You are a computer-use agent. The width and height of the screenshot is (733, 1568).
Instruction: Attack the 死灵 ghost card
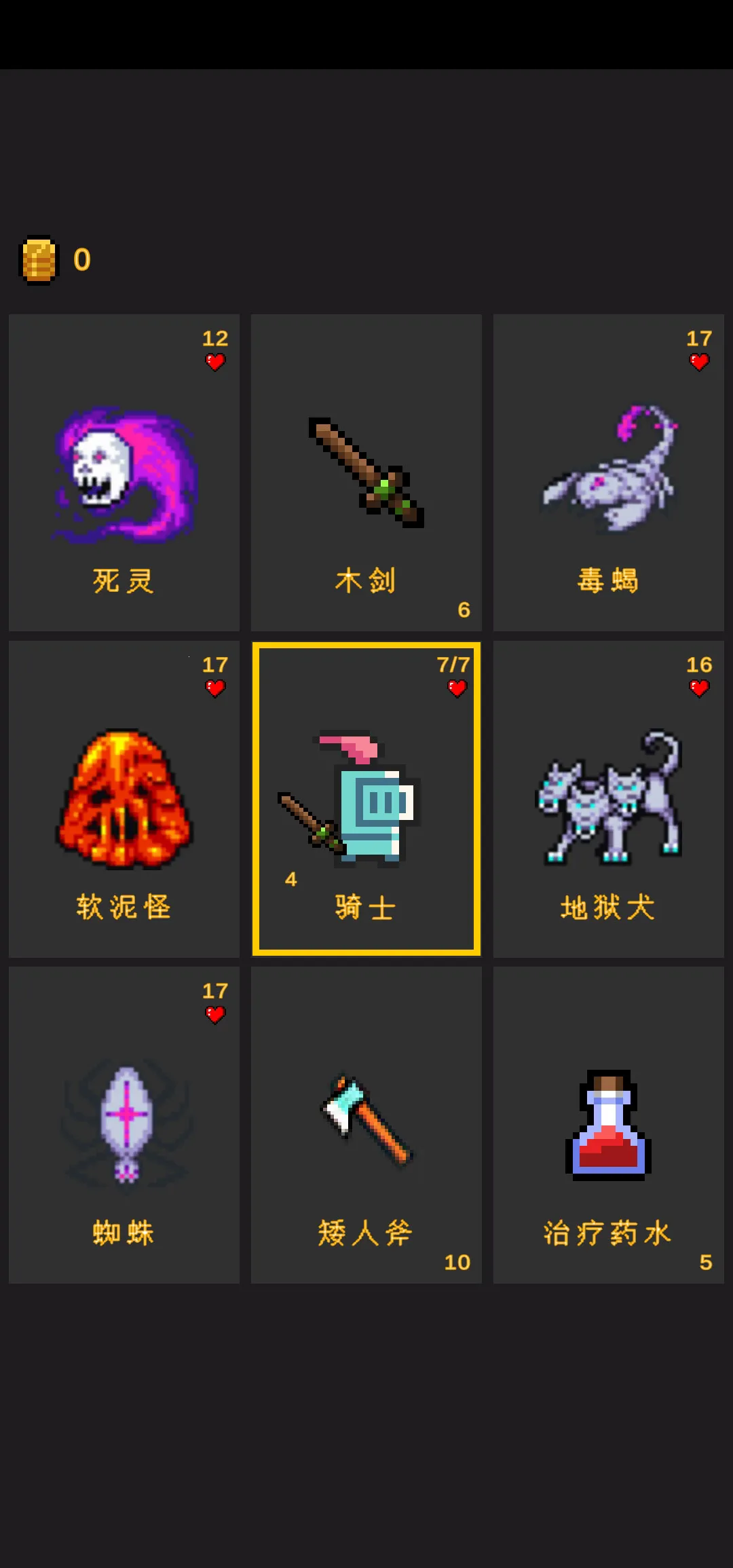[x=124, y=472]
